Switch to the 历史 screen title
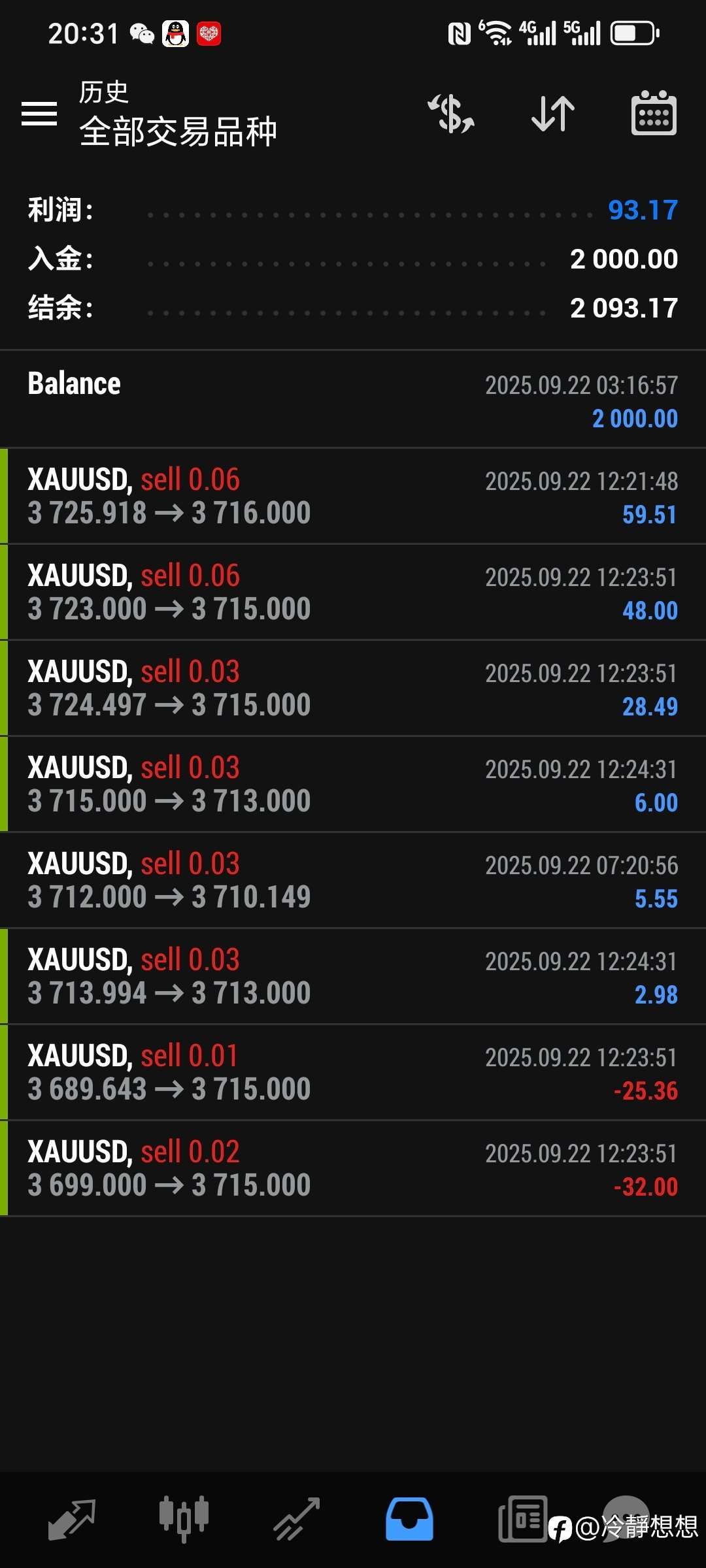706x1568 pixels. [102, 92]
